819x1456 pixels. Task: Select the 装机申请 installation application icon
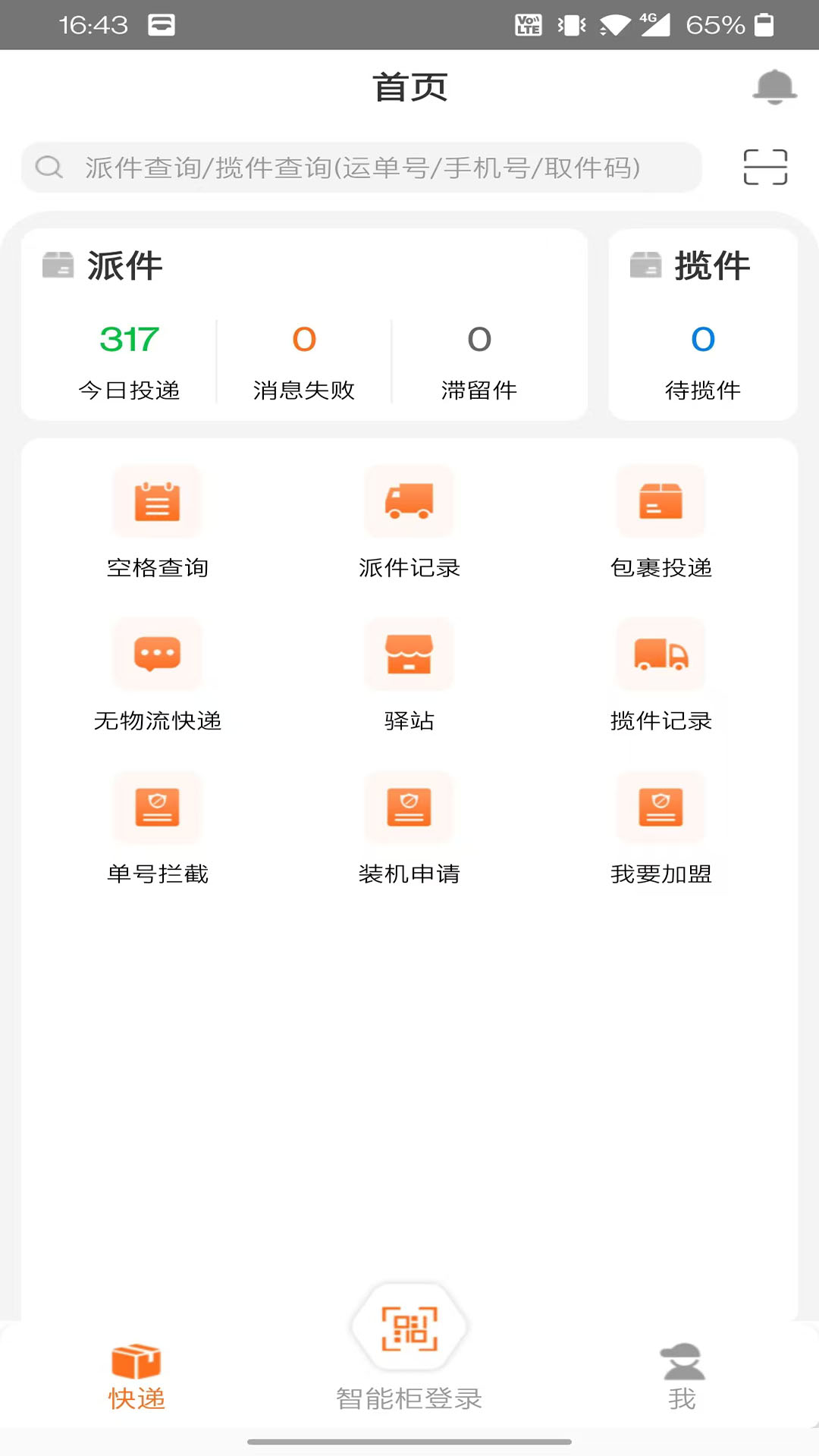point(409,807)
